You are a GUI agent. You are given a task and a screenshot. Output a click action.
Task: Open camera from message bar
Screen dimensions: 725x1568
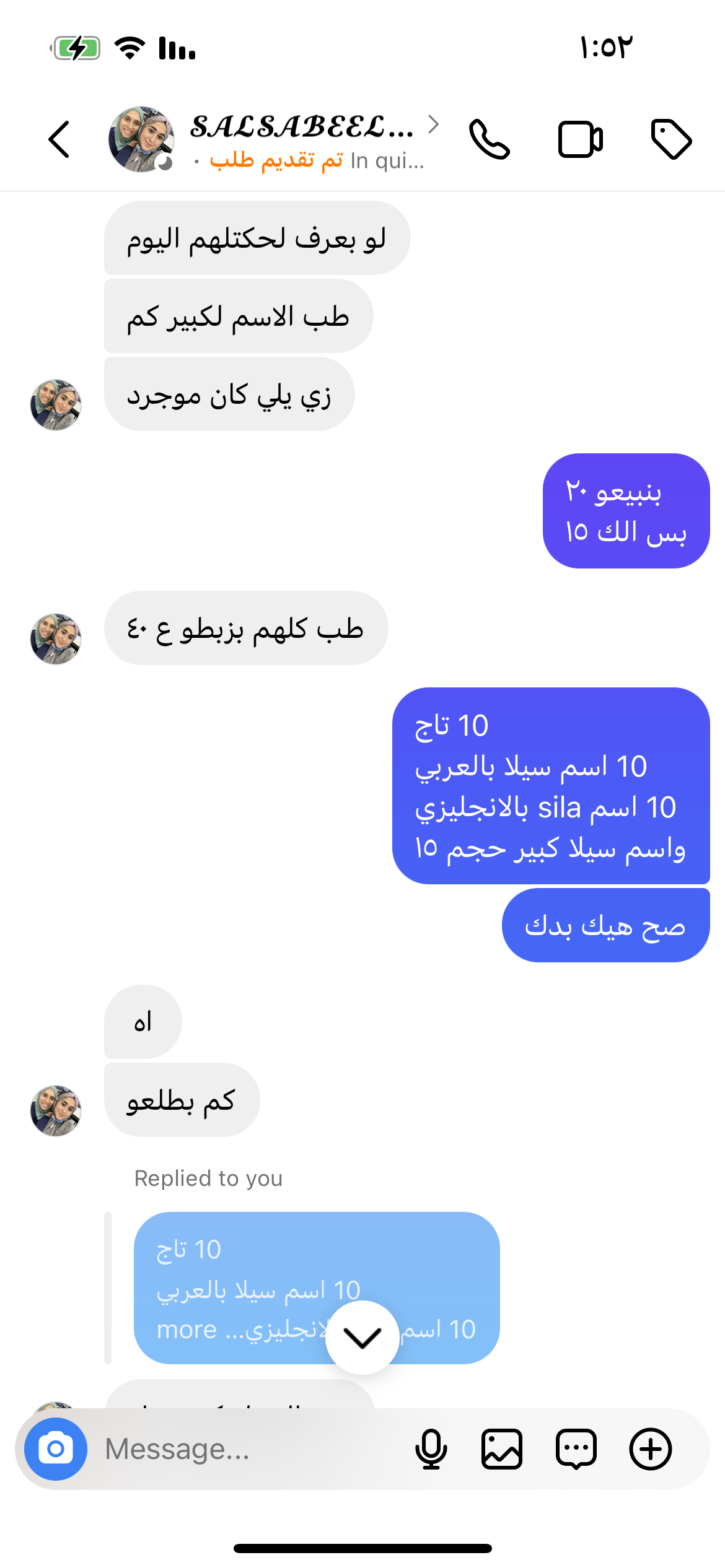(56, 1449)
